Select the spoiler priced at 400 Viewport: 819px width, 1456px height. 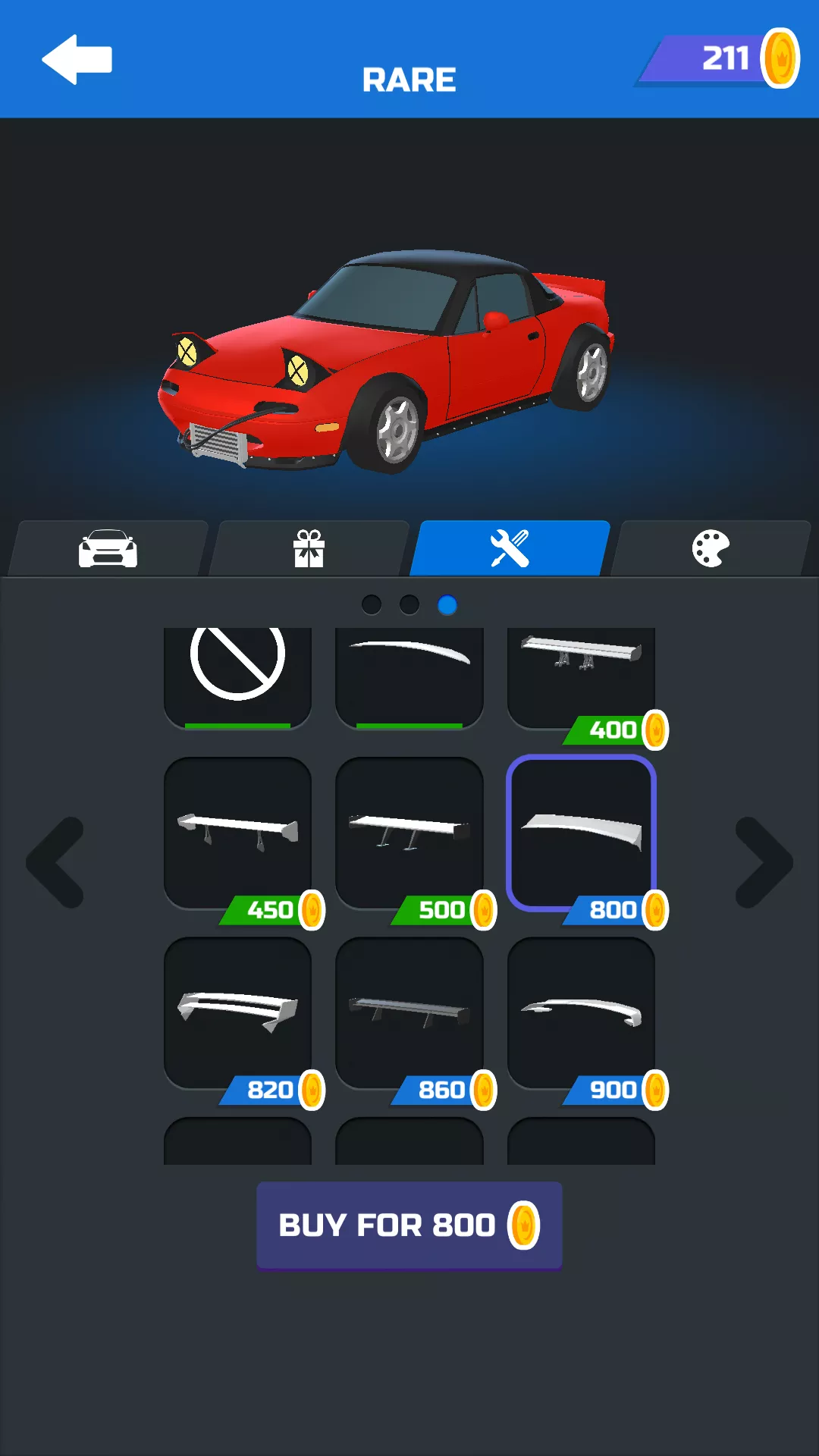click(581, 671)
